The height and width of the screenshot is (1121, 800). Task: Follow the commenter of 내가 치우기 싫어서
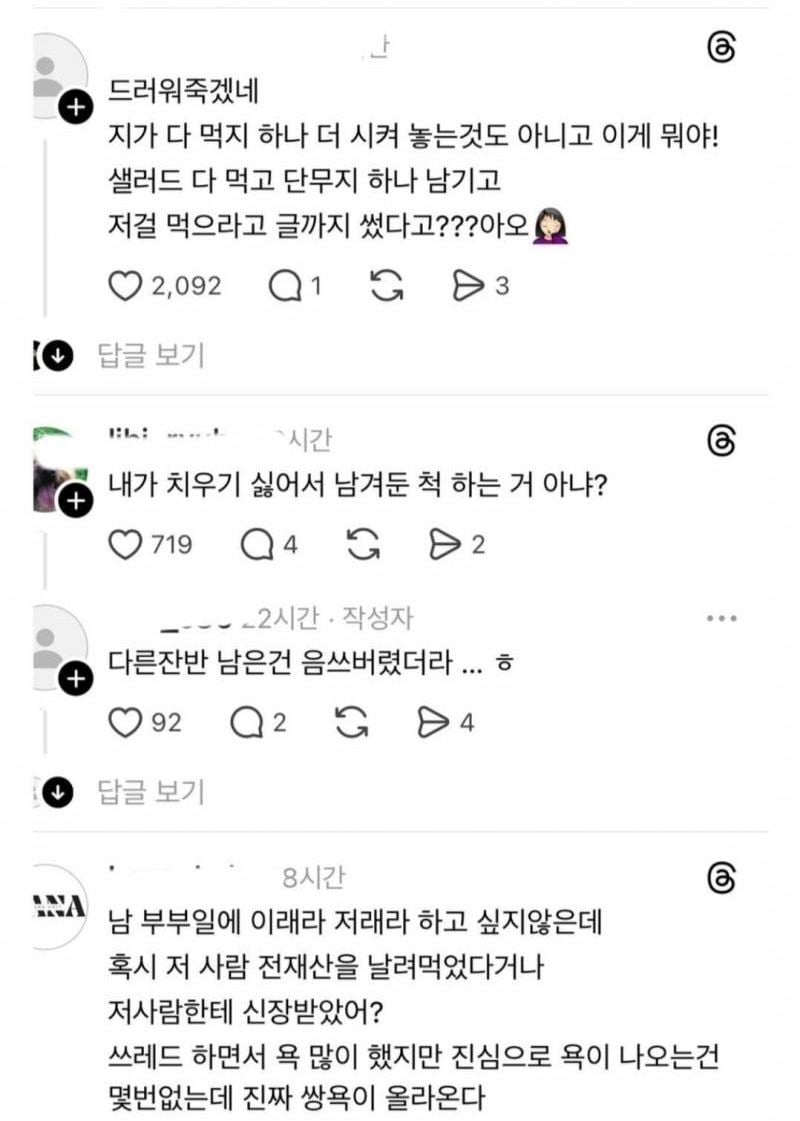pos(74,501)
